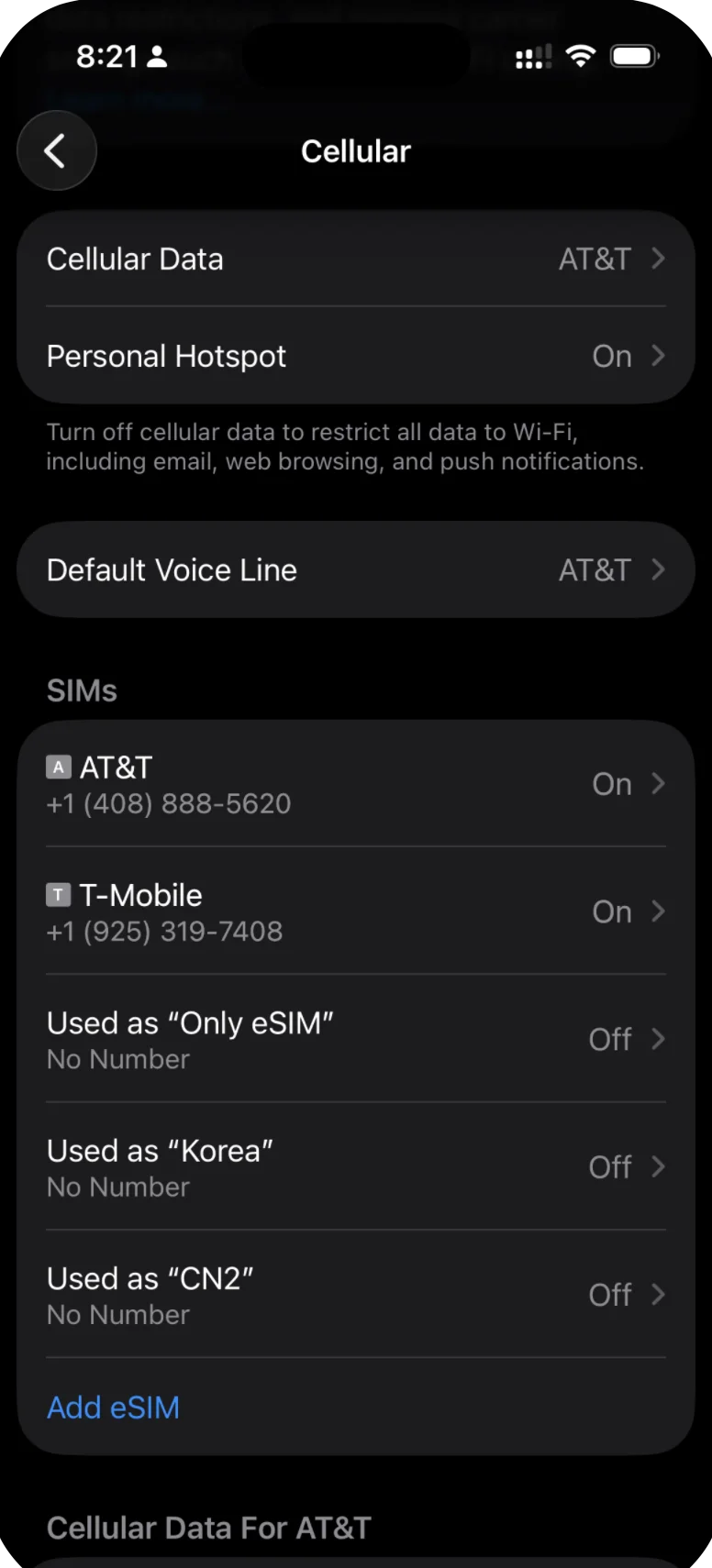This screenshot has height=1568, width=712.
Task: Open Cellular Data carrier selection
Action: (x=356, y=259)
